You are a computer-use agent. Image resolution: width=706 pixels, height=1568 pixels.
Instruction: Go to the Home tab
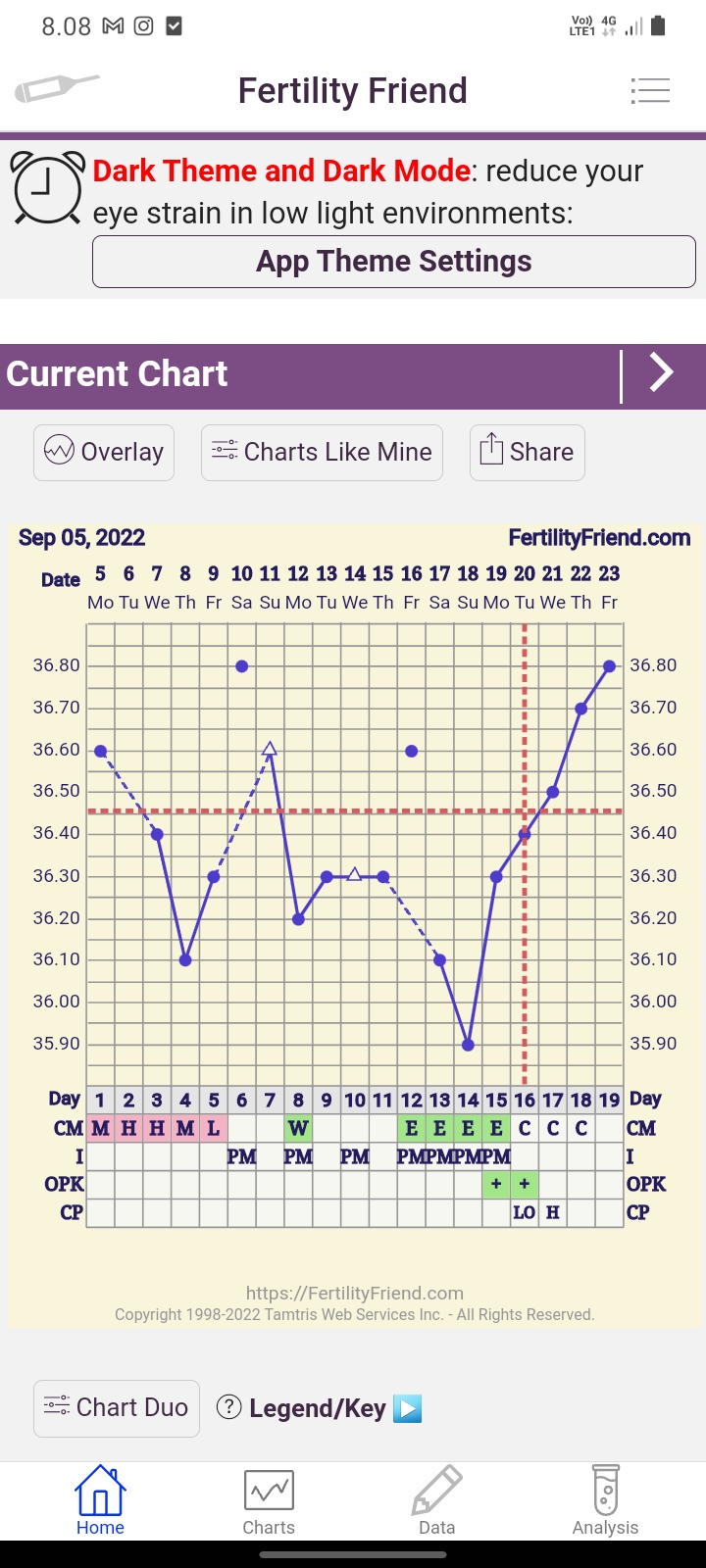pyautogui.click(x=100, y=1501)
